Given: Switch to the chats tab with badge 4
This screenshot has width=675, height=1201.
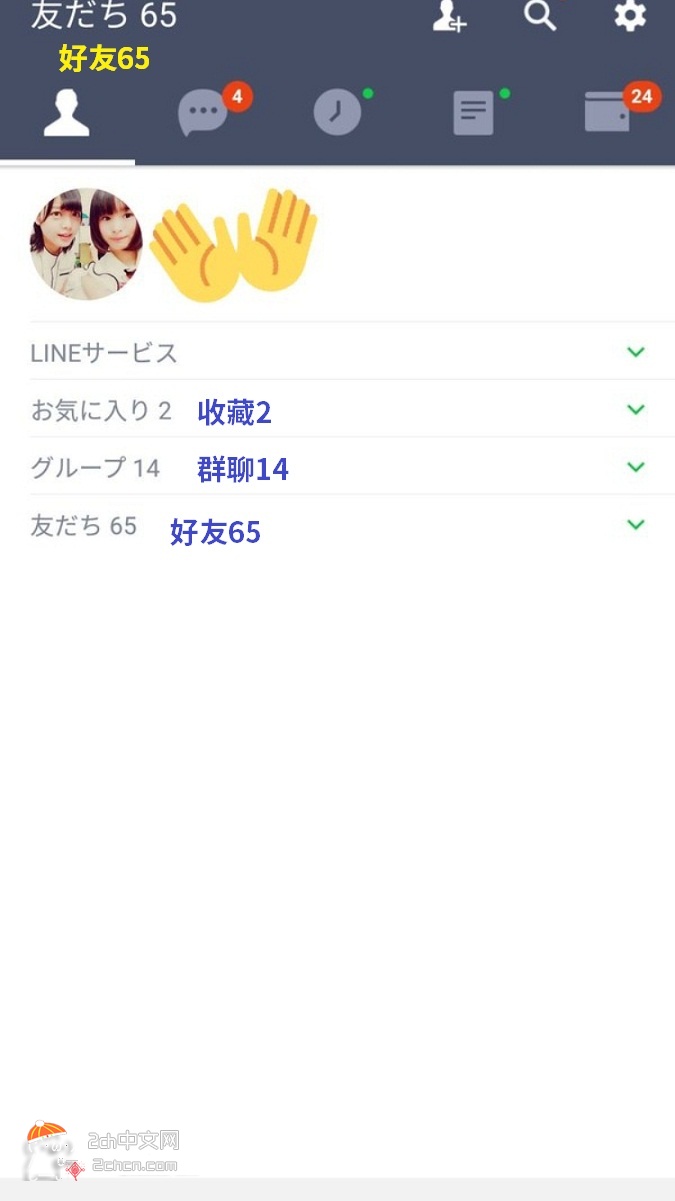Looking at the screenshot, I should (x=204, y=112).
